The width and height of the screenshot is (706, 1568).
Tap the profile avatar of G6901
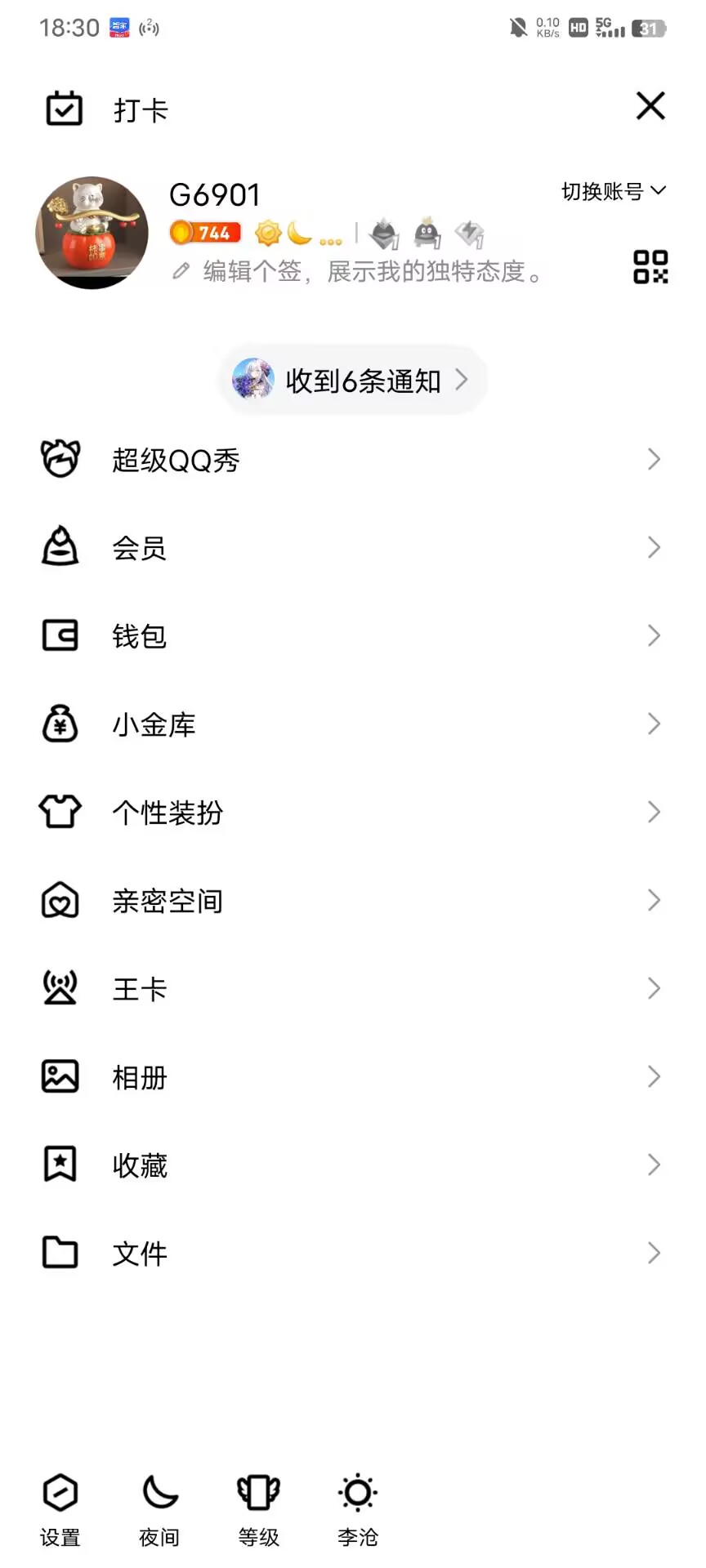[92, 233]
